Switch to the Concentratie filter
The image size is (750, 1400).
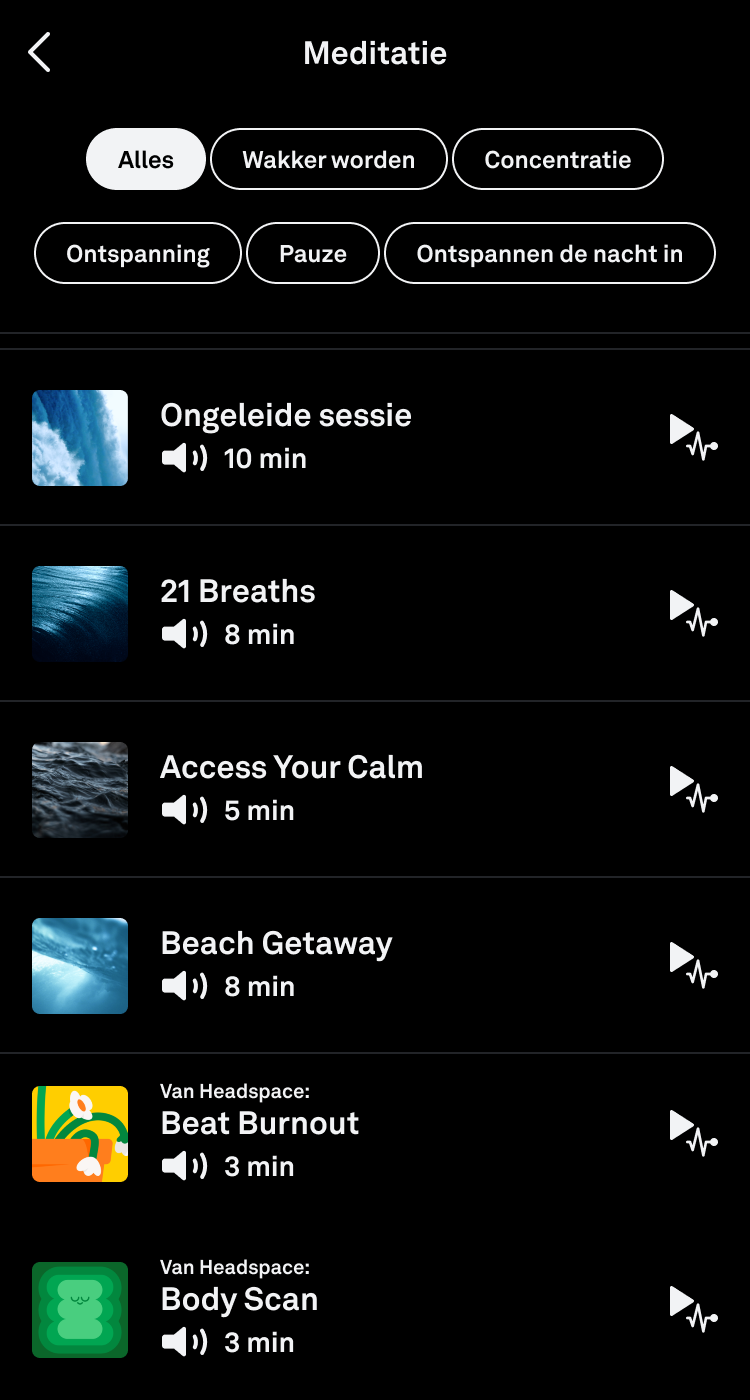point(557,160)
